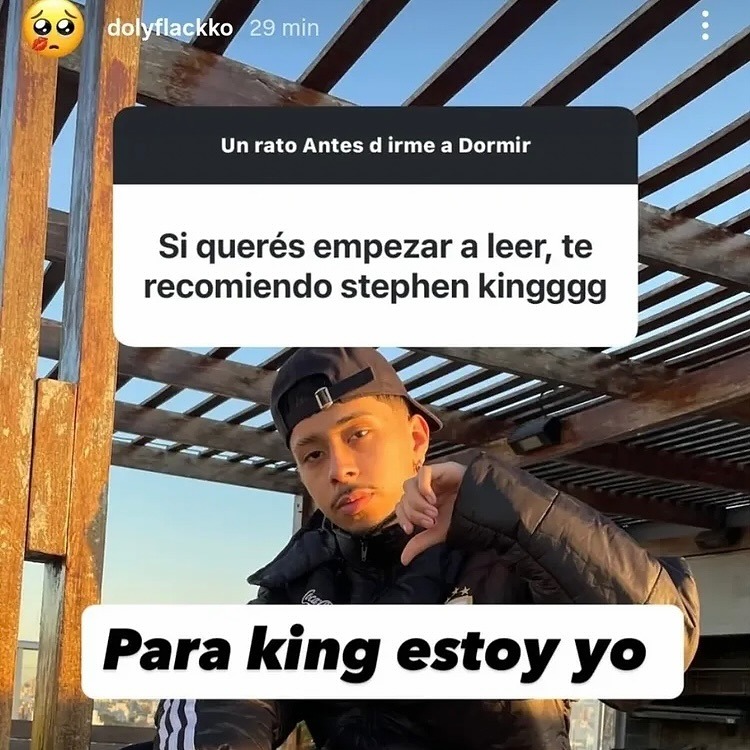Open the story overflow menu
This screenshot has height=750, width=750.
(706, 26)
